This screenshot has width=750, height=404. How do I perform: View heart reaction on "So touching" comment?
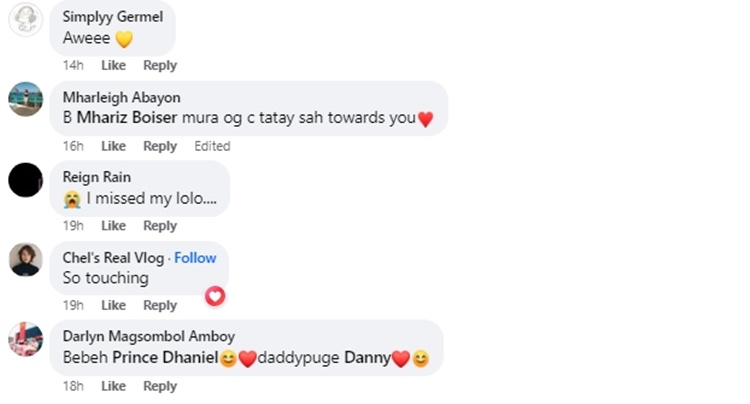pos(214,296)
